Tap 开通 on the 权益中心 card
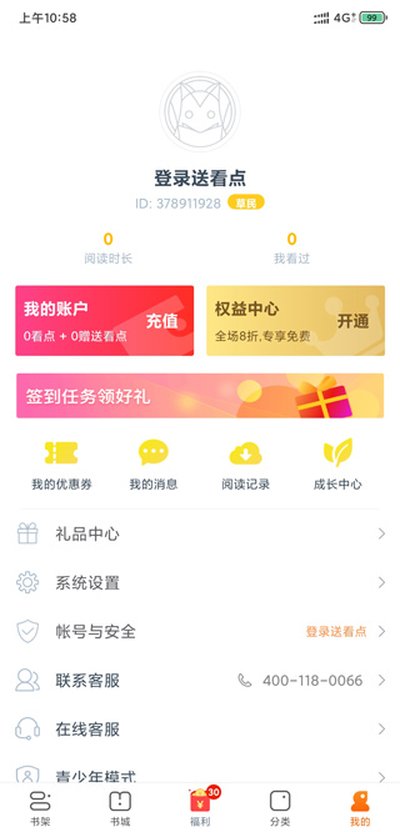 [x=353, y=321]
